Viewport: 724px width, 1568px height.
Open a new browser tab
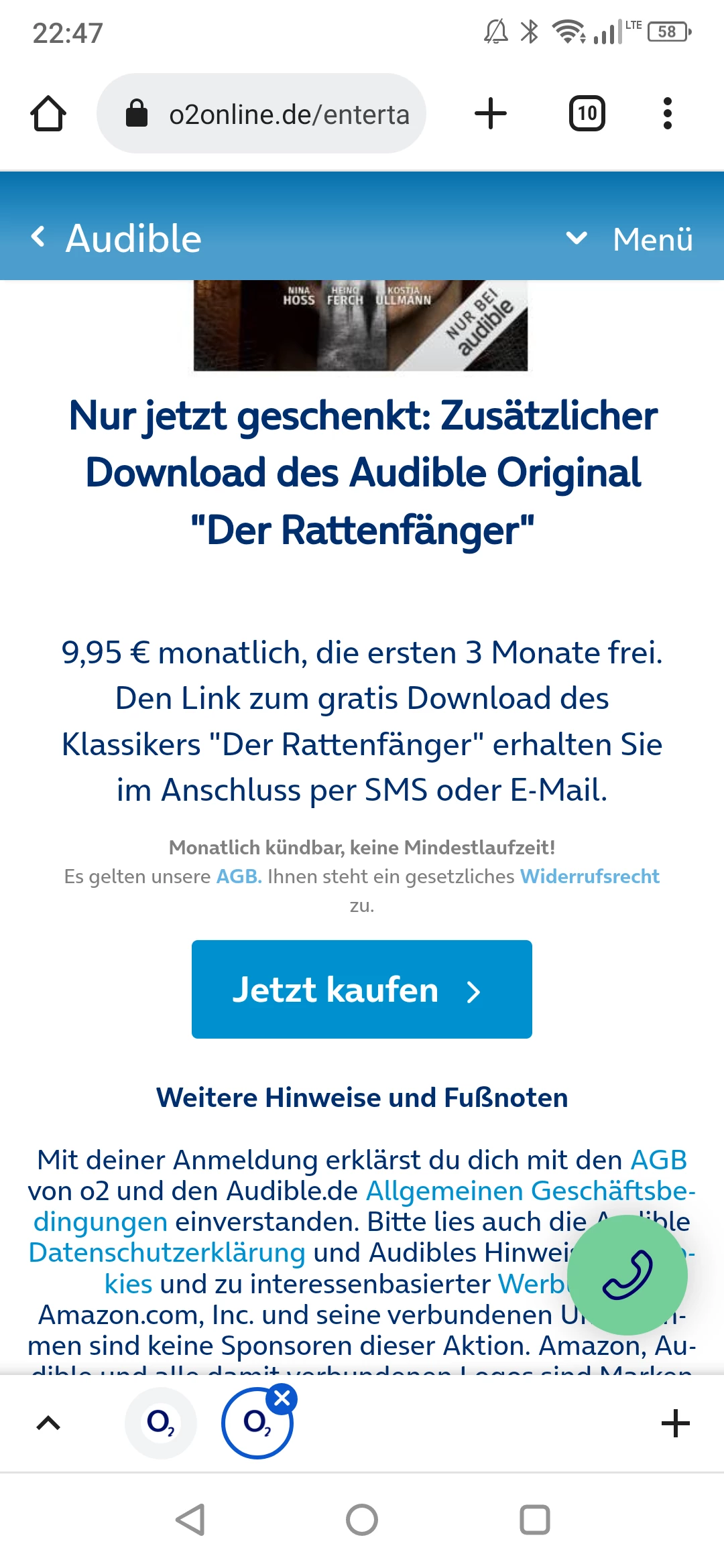490,113
